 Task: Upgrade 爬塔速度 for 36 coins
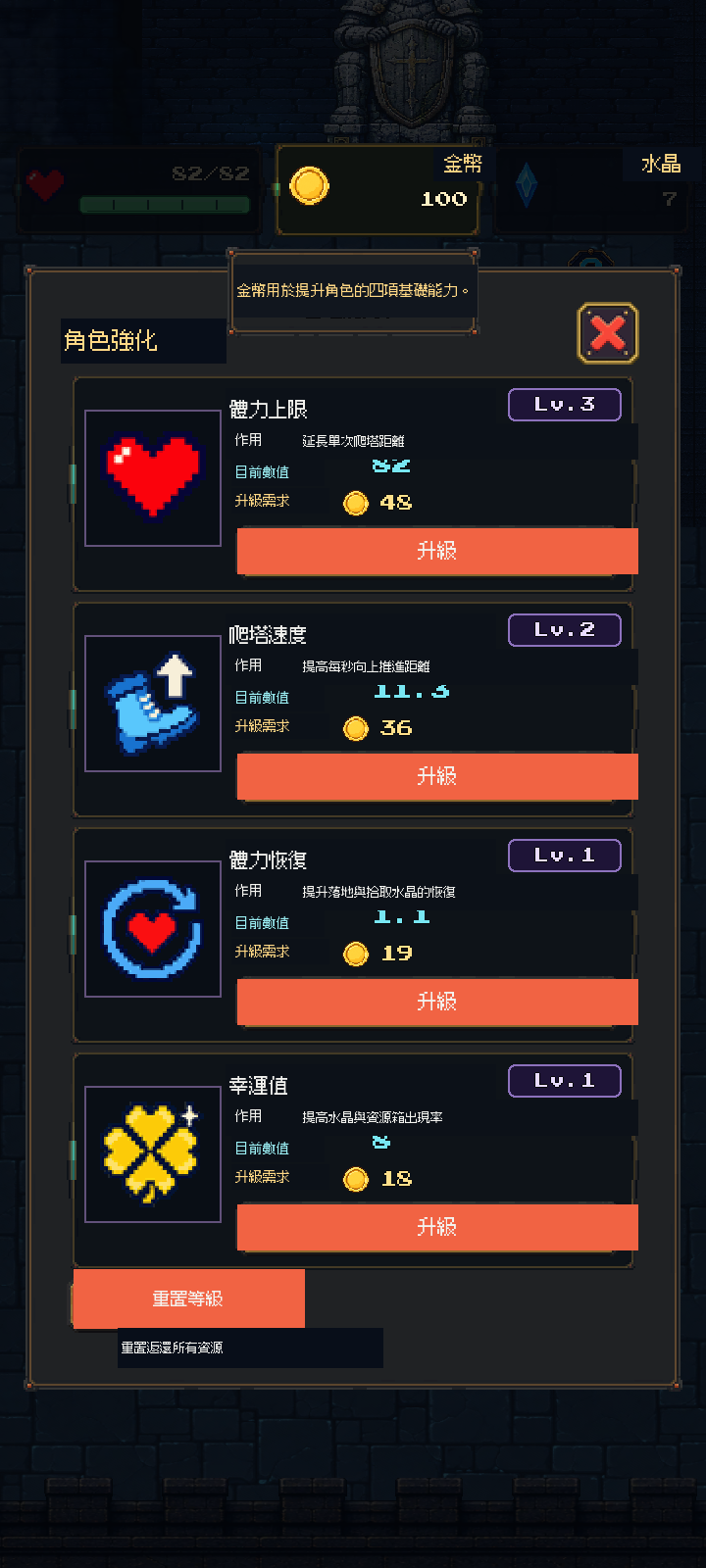(x=437, y=776)
